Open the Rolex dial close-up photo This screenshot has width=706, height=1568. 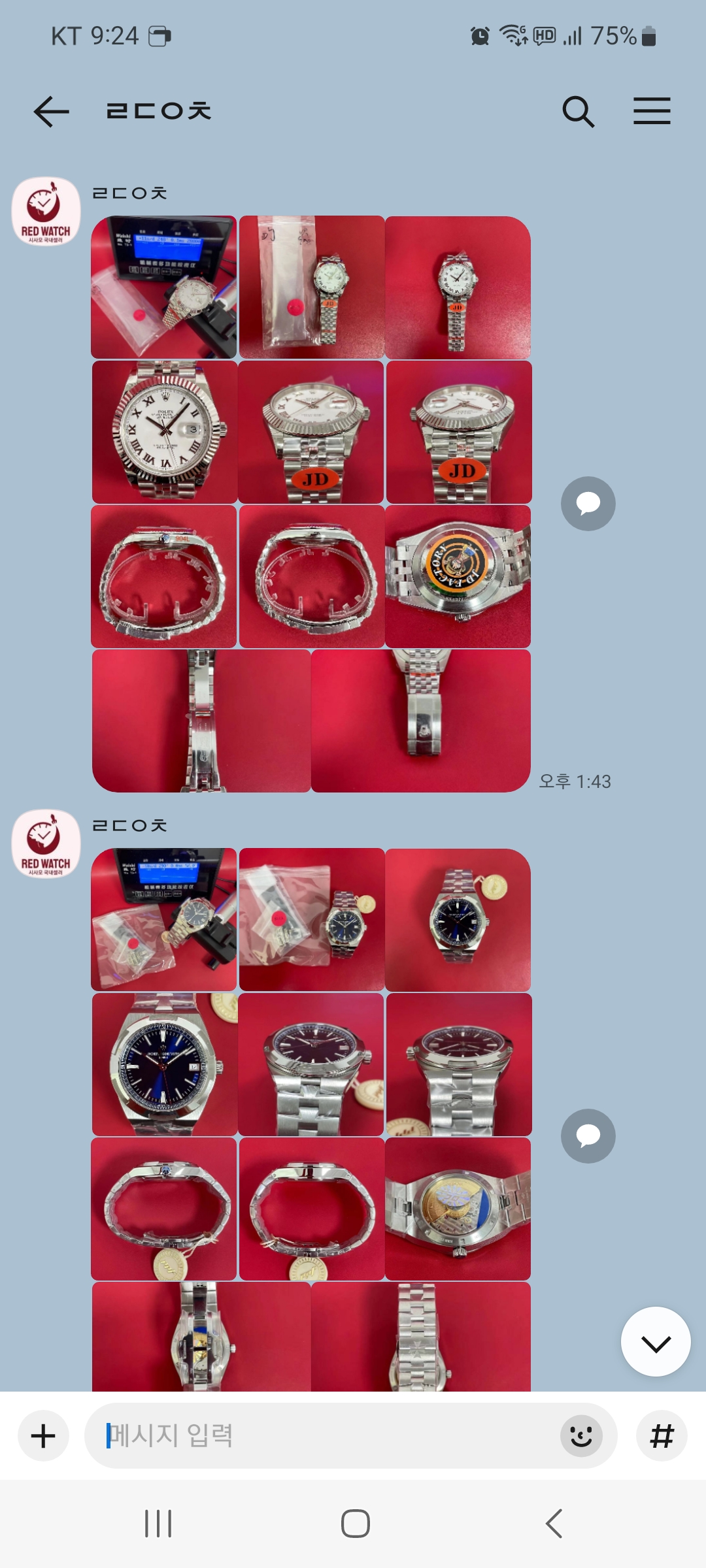(164, 432)
